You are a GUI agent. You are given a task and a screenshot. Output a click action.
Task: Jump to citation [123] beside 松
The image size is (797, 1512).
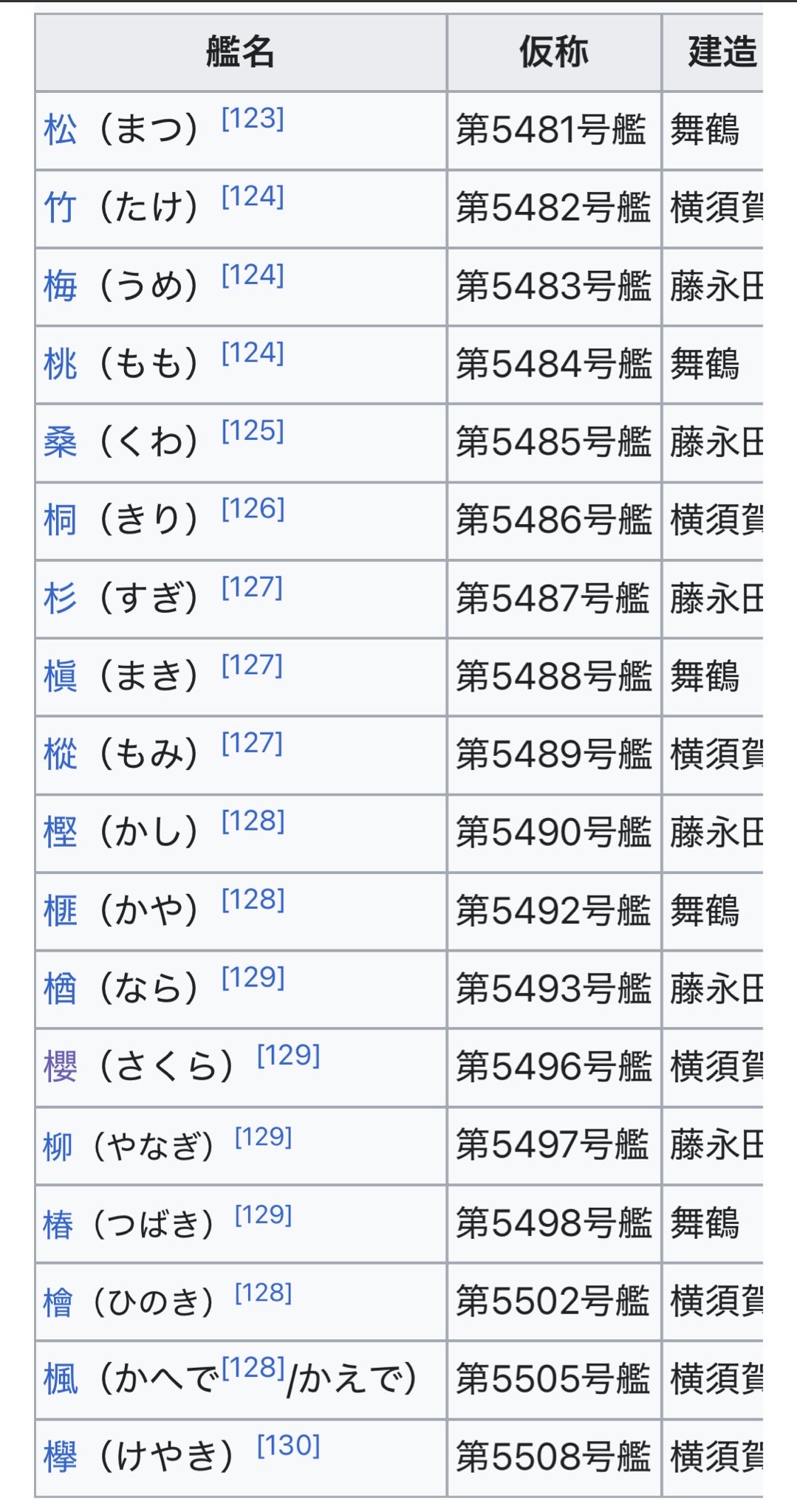253,118
